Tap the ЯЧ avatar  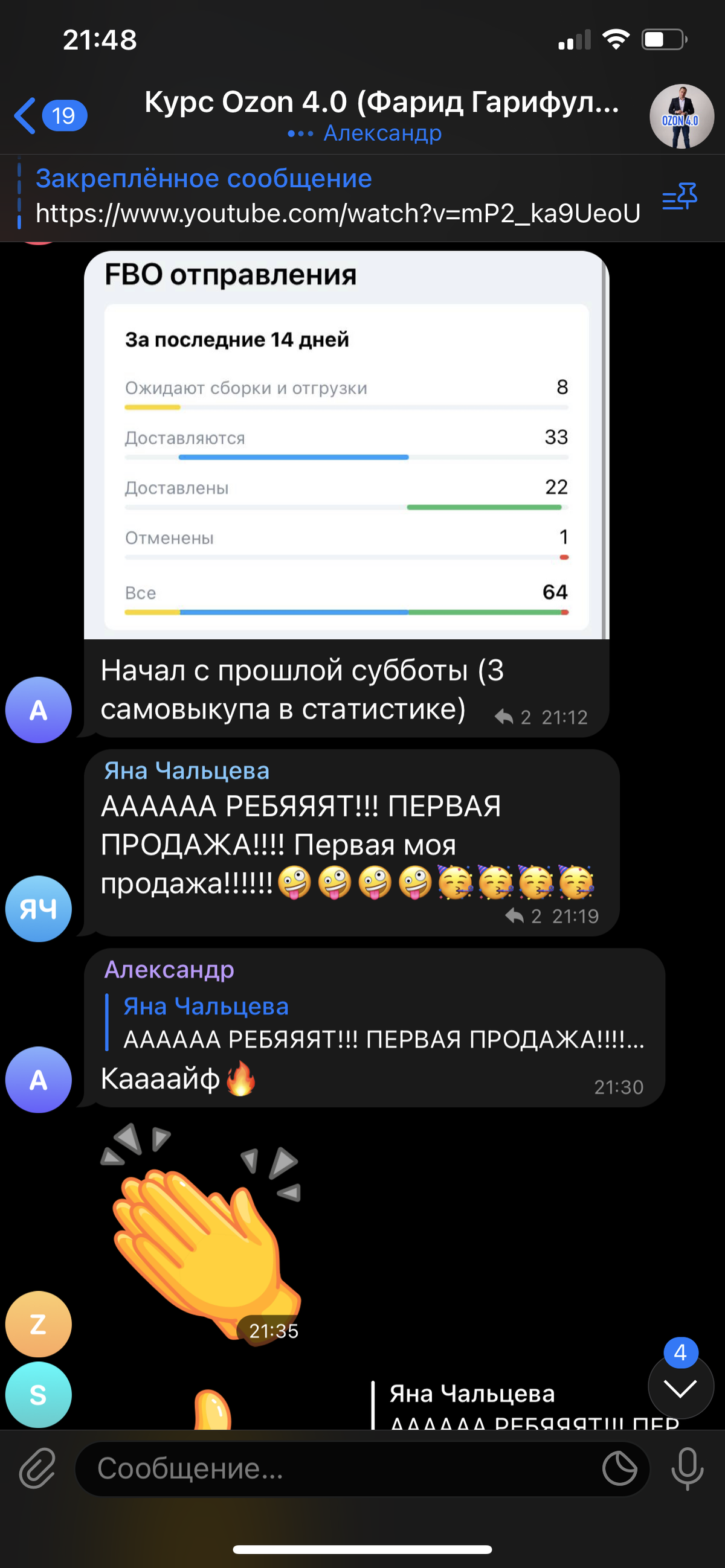pos(39,908)
